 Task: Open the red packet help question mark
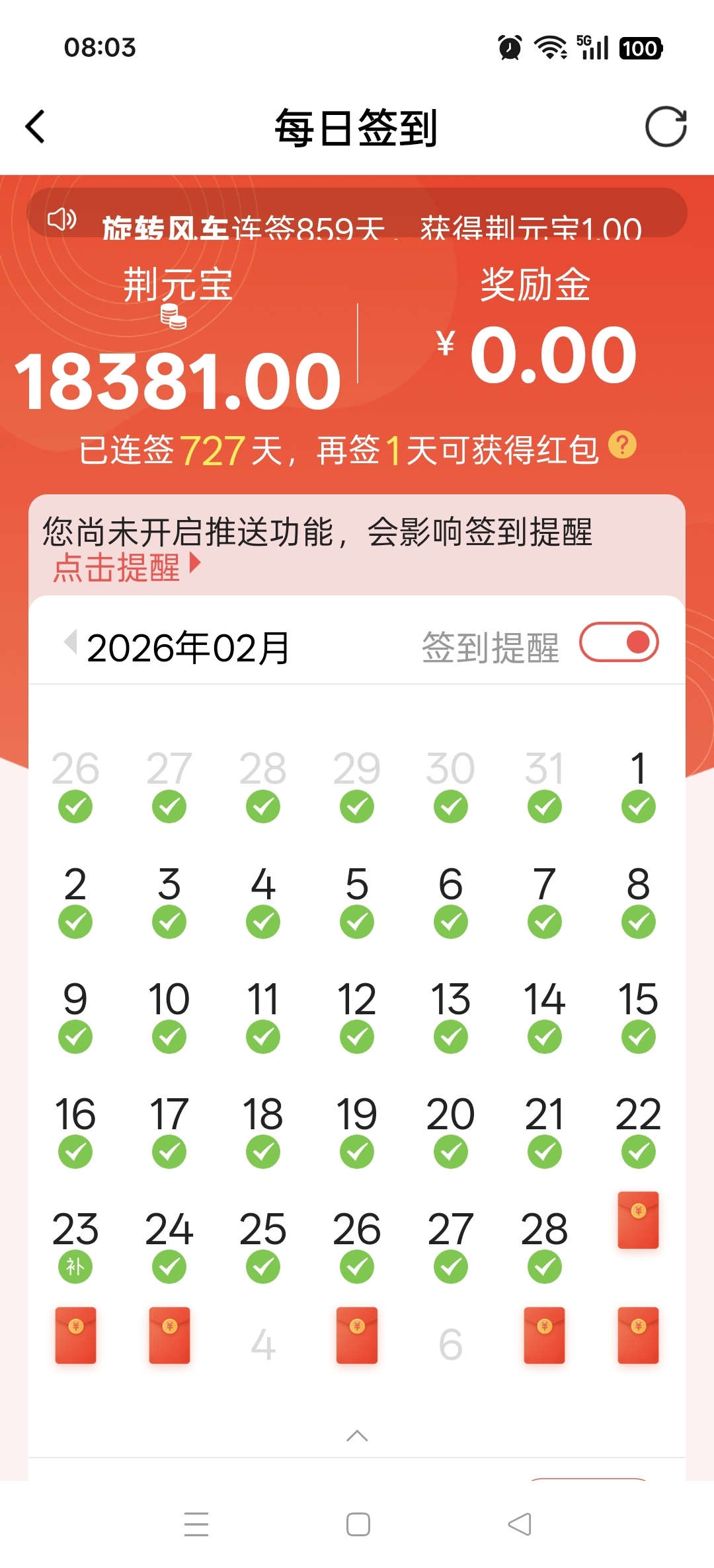pyautogui.click(x=622, y=445)
